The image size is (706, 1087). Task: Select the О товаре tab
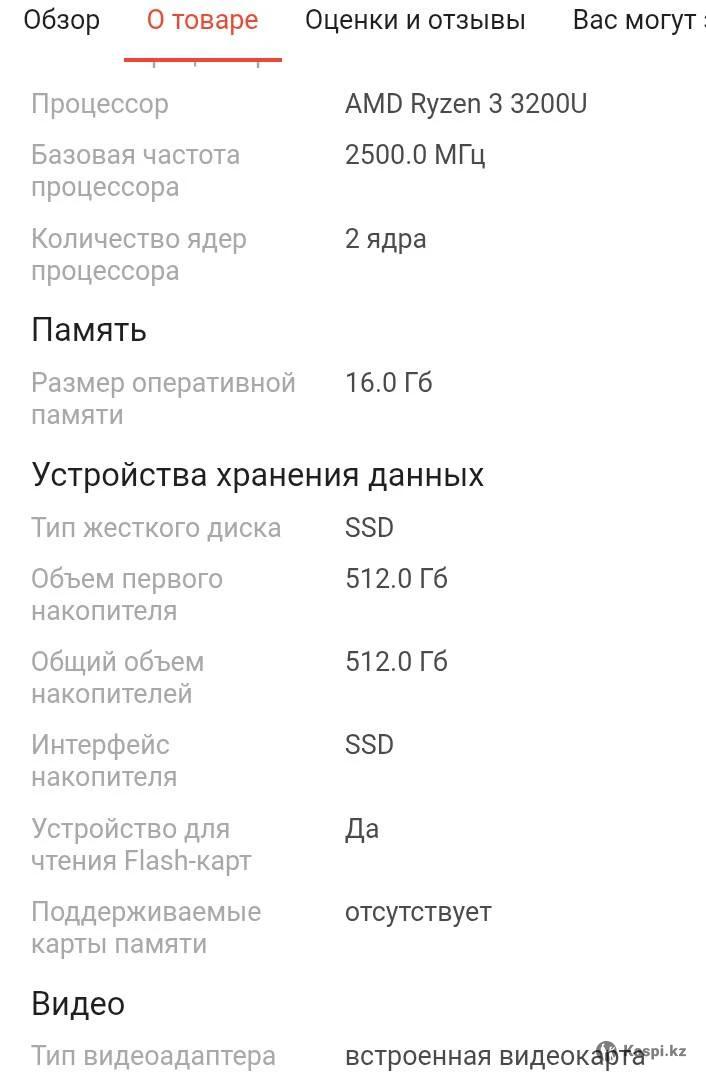pos(202,20)
